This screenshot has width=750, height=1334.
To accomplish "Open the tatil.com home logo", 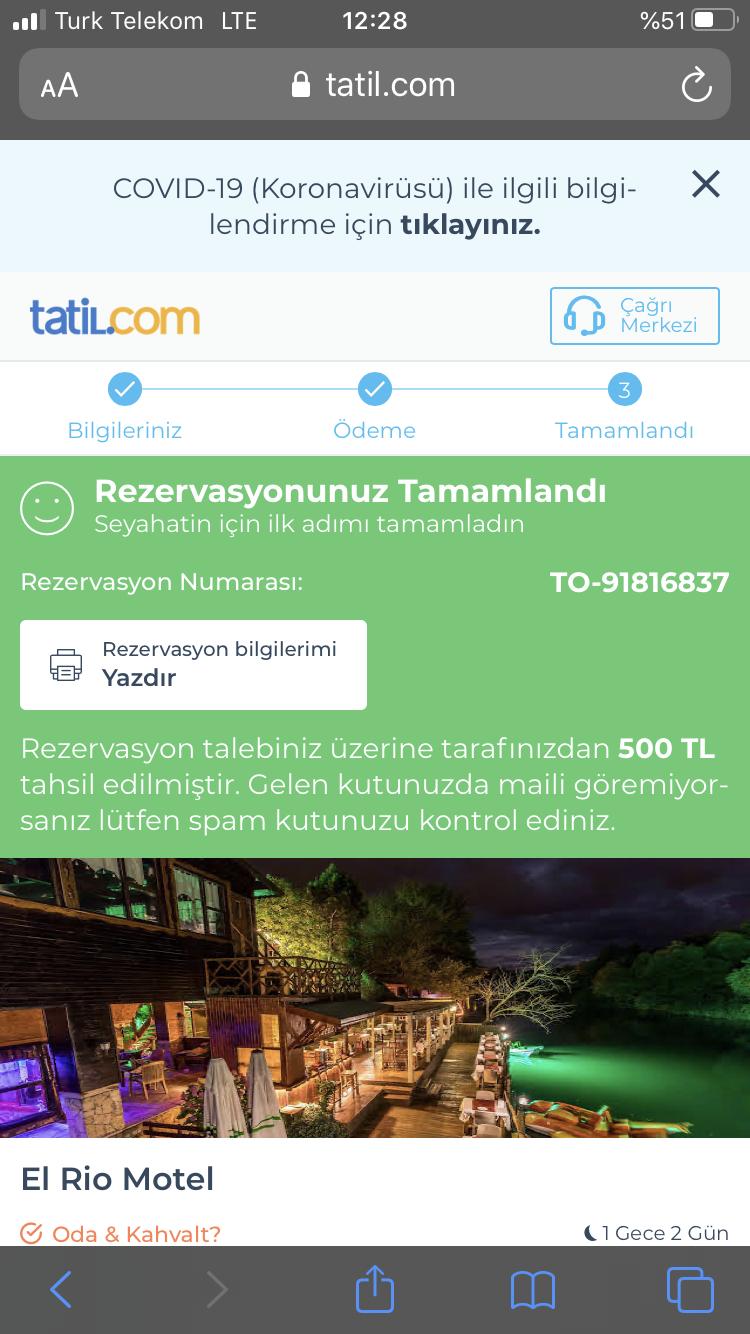I will [115, 317].
